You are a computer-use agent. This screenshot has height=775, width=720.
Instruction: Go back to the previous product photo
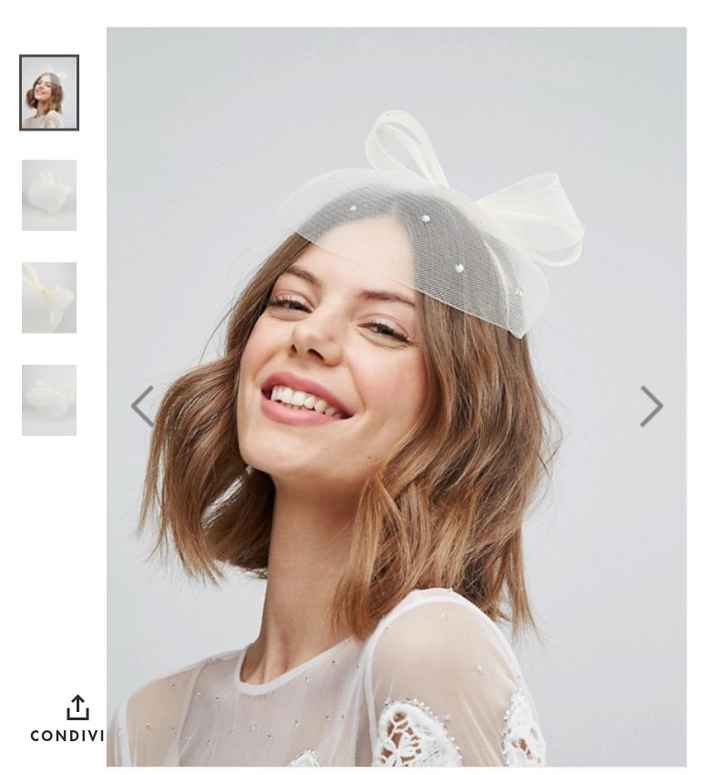143,406
